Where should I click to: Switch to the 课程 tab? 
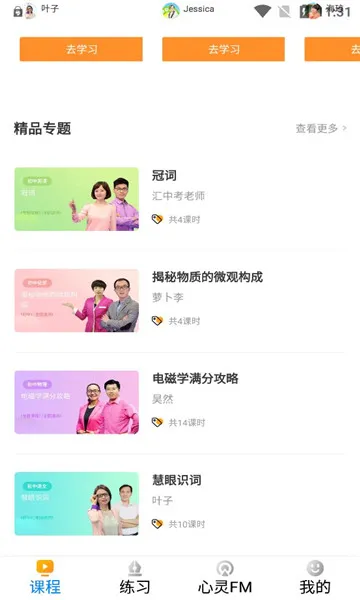coord(45,578)
